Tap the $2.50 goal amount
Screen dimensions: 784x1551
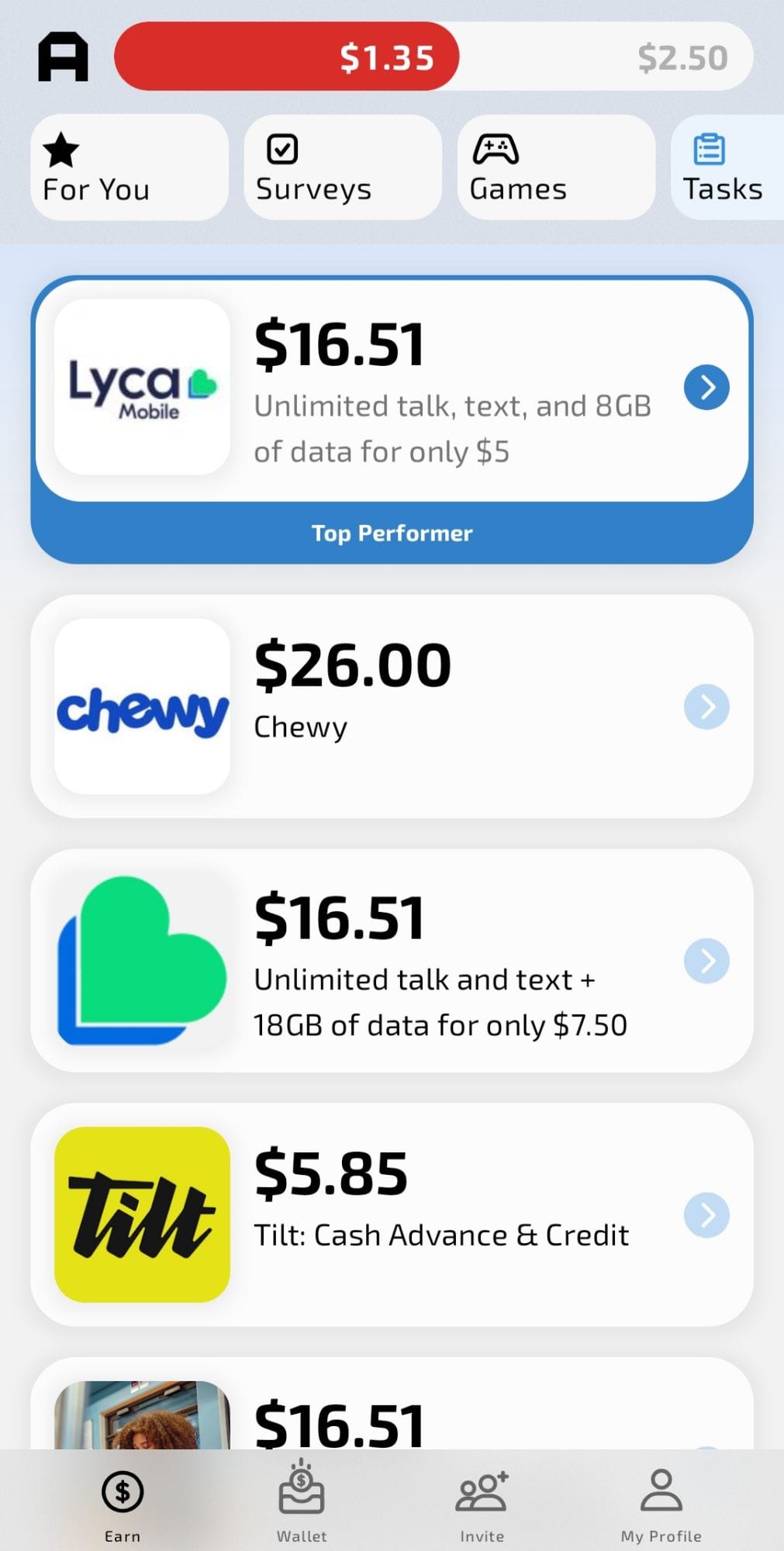(682, 57)
